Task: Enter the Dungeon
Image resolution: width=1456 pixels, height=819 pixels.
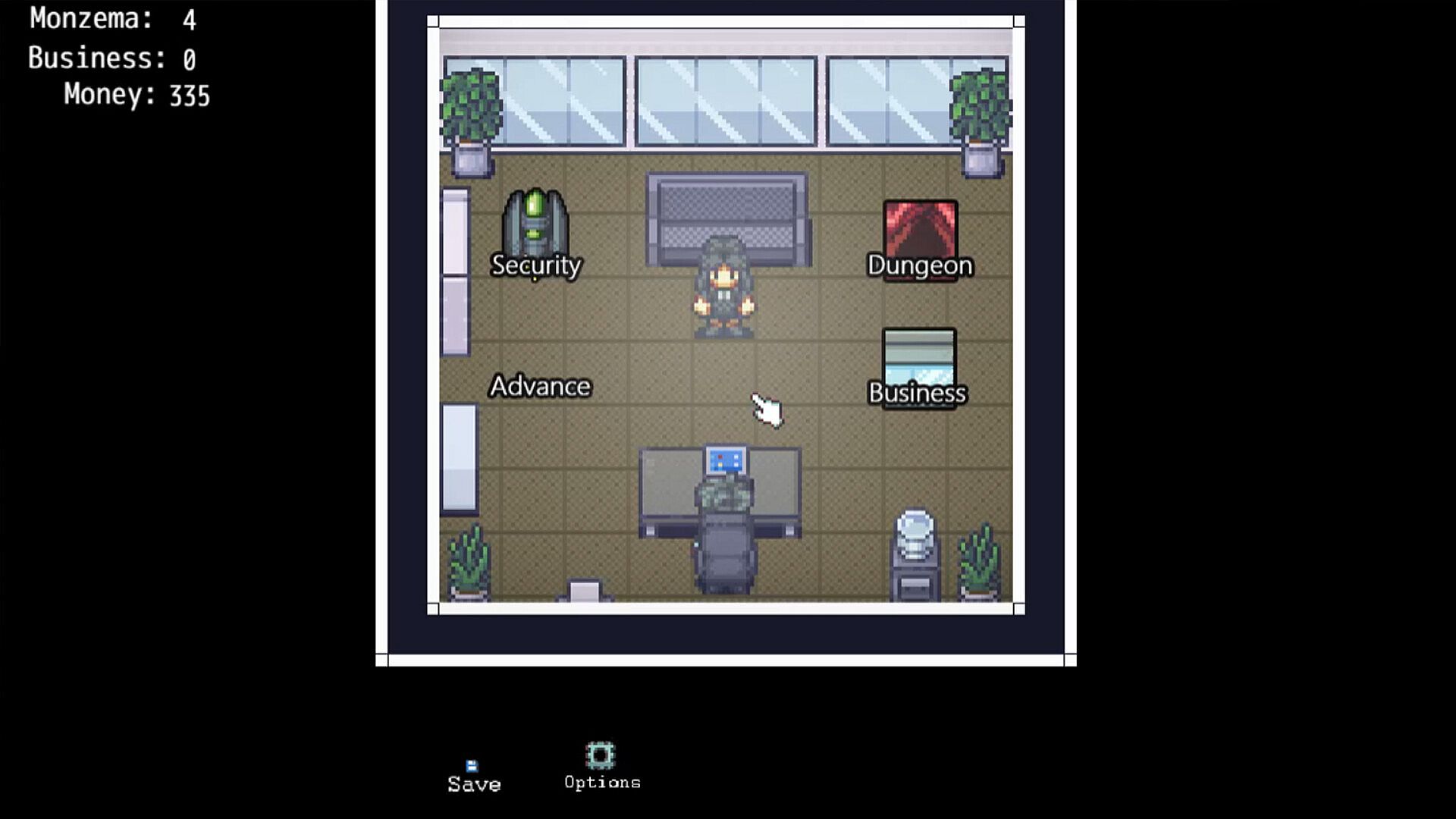Action: pyautogui.click(x=920, y=241)
